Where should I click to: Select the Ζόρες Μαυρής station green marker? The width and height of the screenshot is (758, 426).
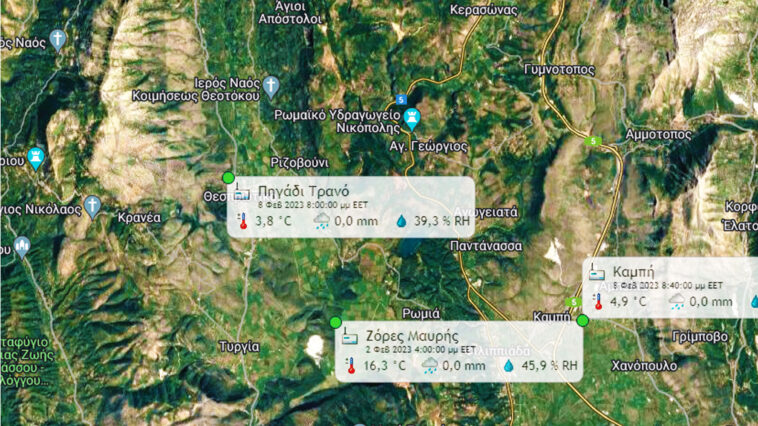coord(336,322)
